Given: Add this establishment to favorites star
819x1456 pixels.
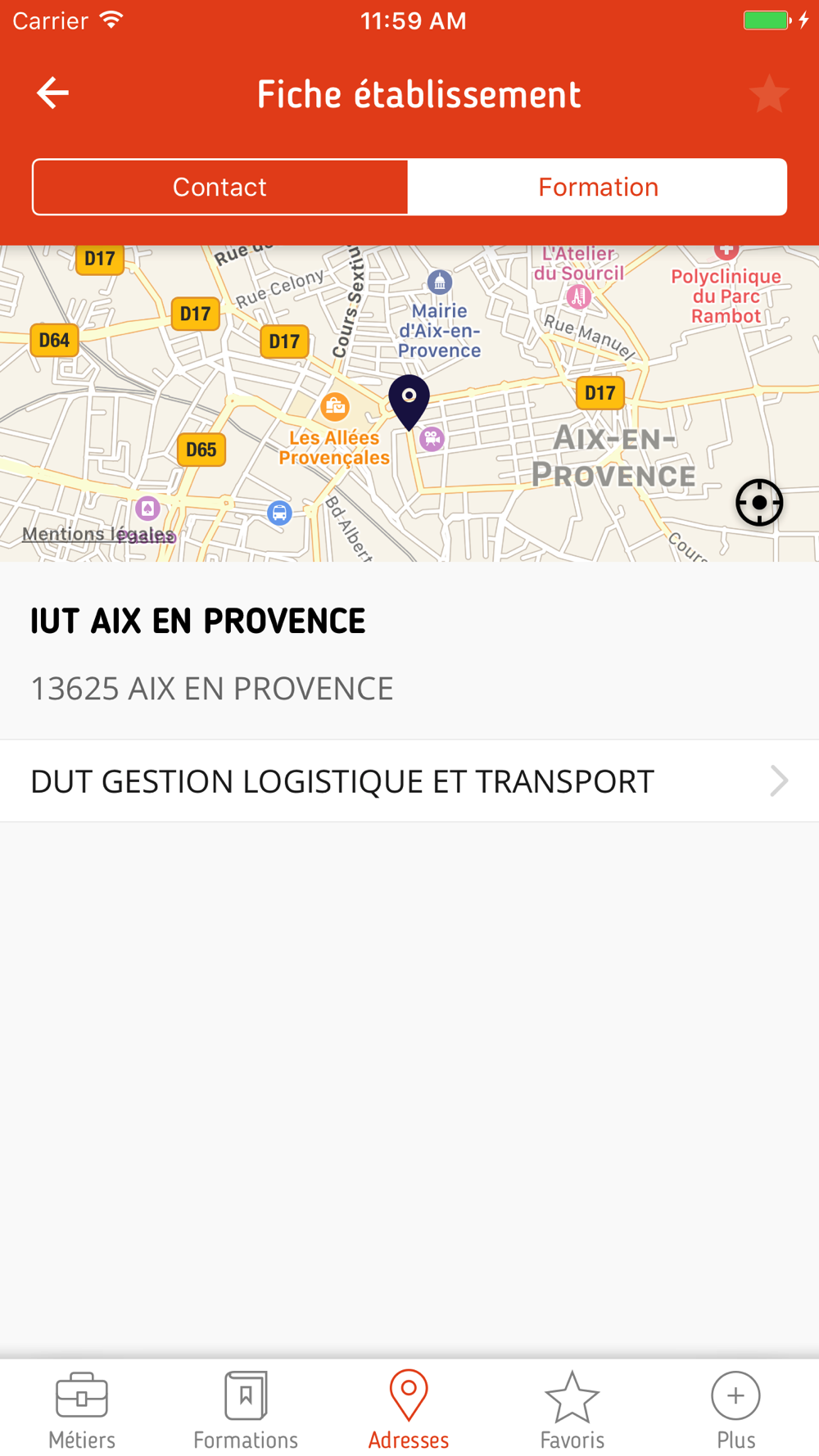Looking at the screenshot, I should coord(769,93).
